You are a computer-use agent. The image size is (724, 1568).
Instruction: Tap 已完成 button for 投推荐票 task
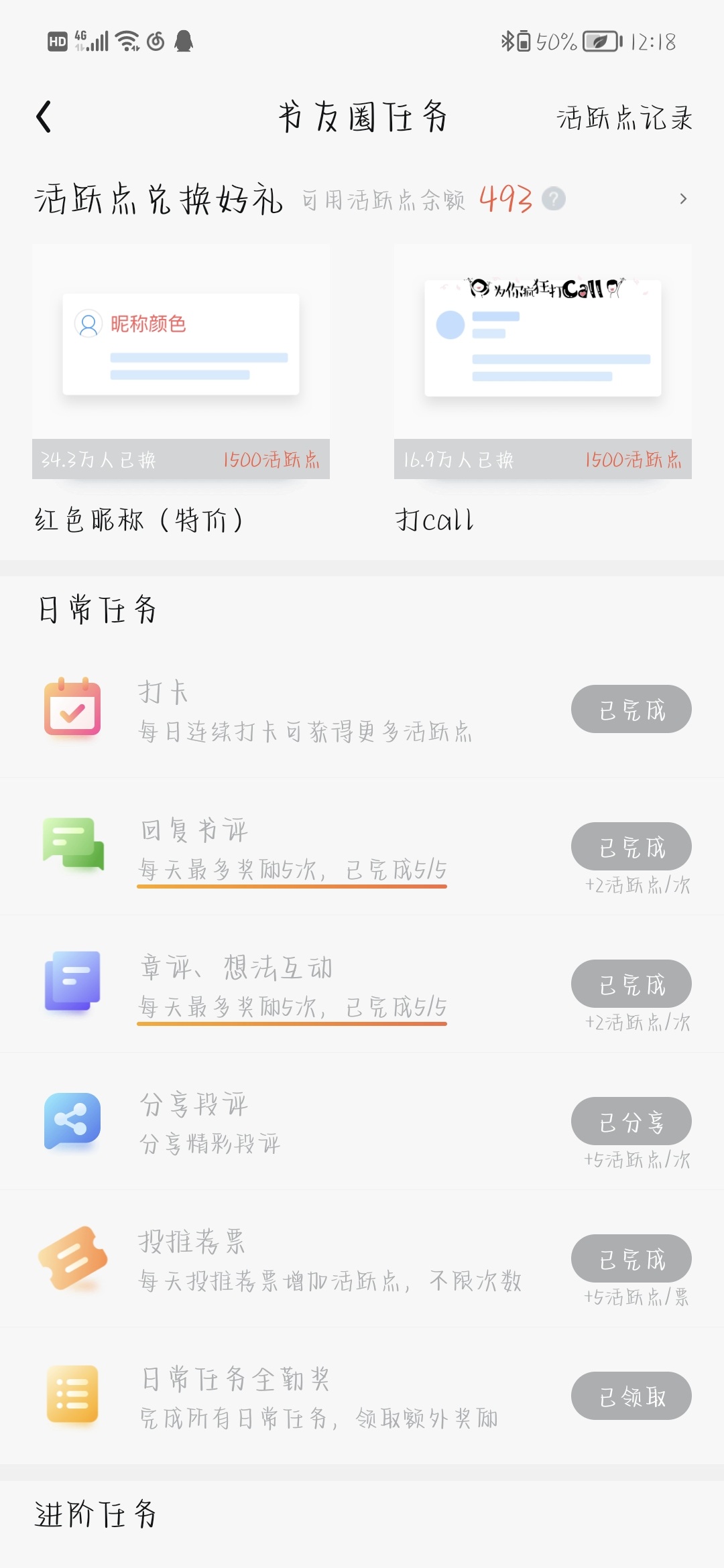click(x=631, y=1258)
